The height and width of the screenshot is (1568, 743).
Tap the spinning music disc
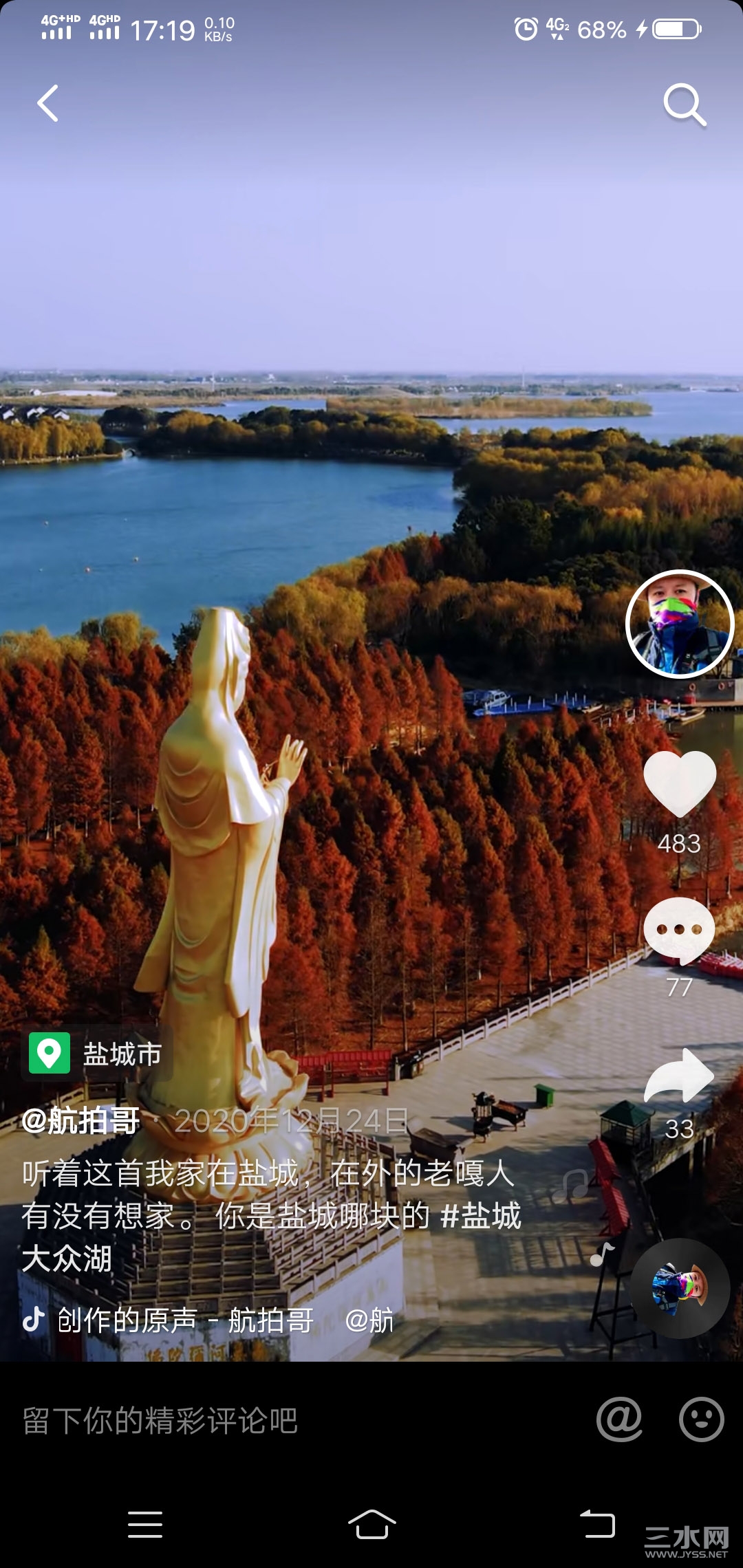click(x=680, y=1288)
